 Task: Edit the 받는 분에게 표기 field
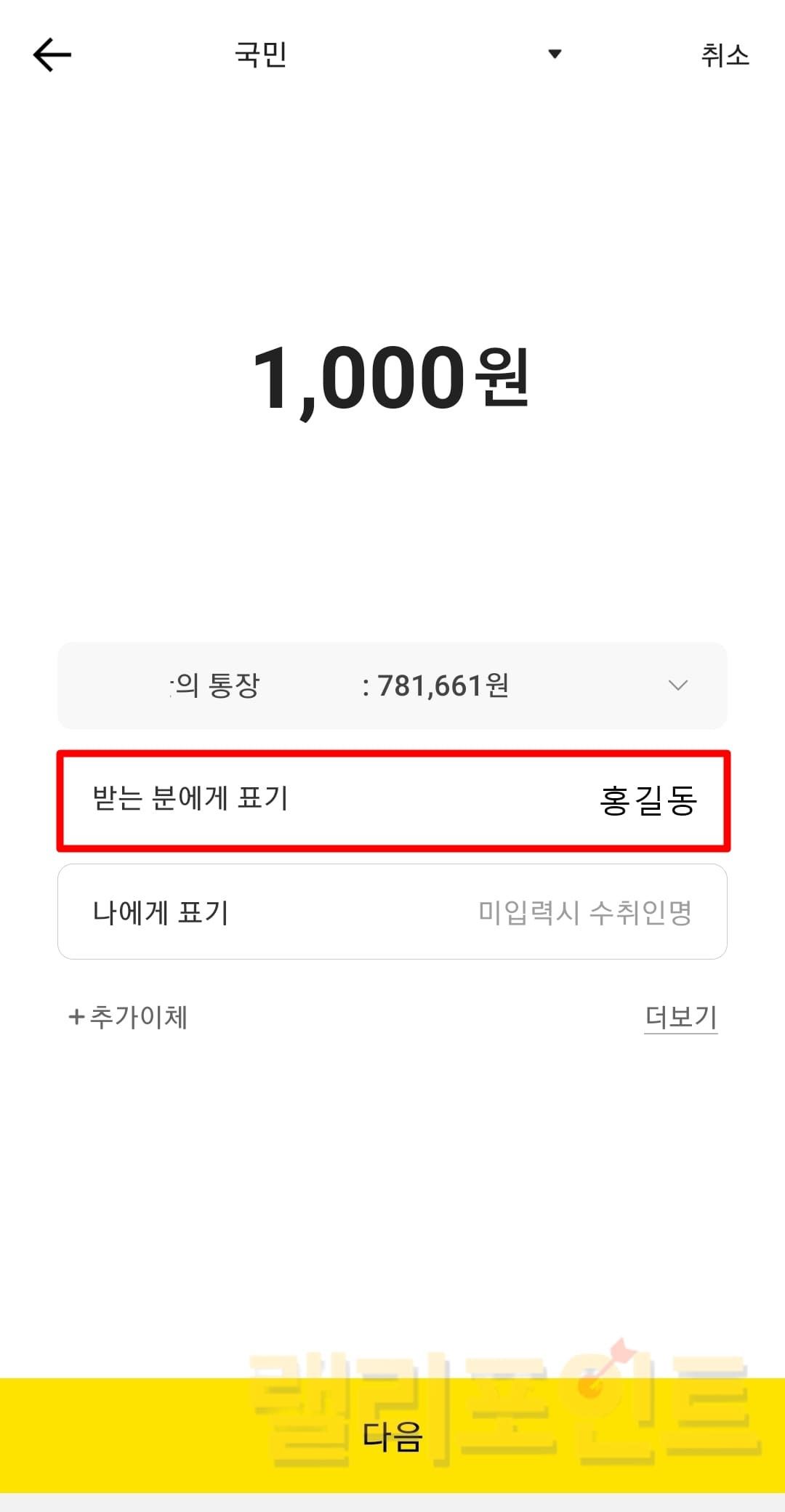coord(392,800)
